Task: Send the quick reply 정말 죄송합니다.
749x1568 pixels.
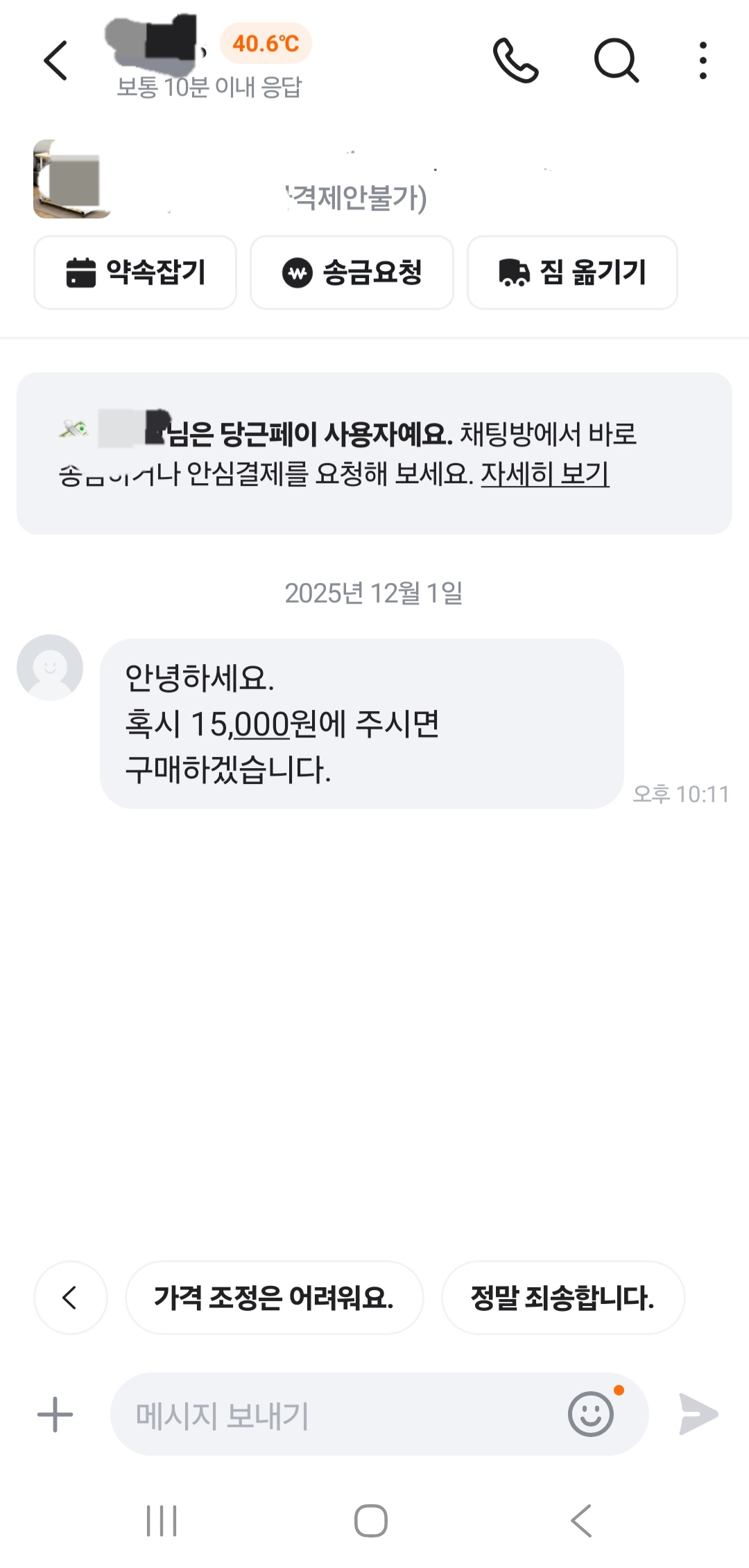Action: [562, 1298]
